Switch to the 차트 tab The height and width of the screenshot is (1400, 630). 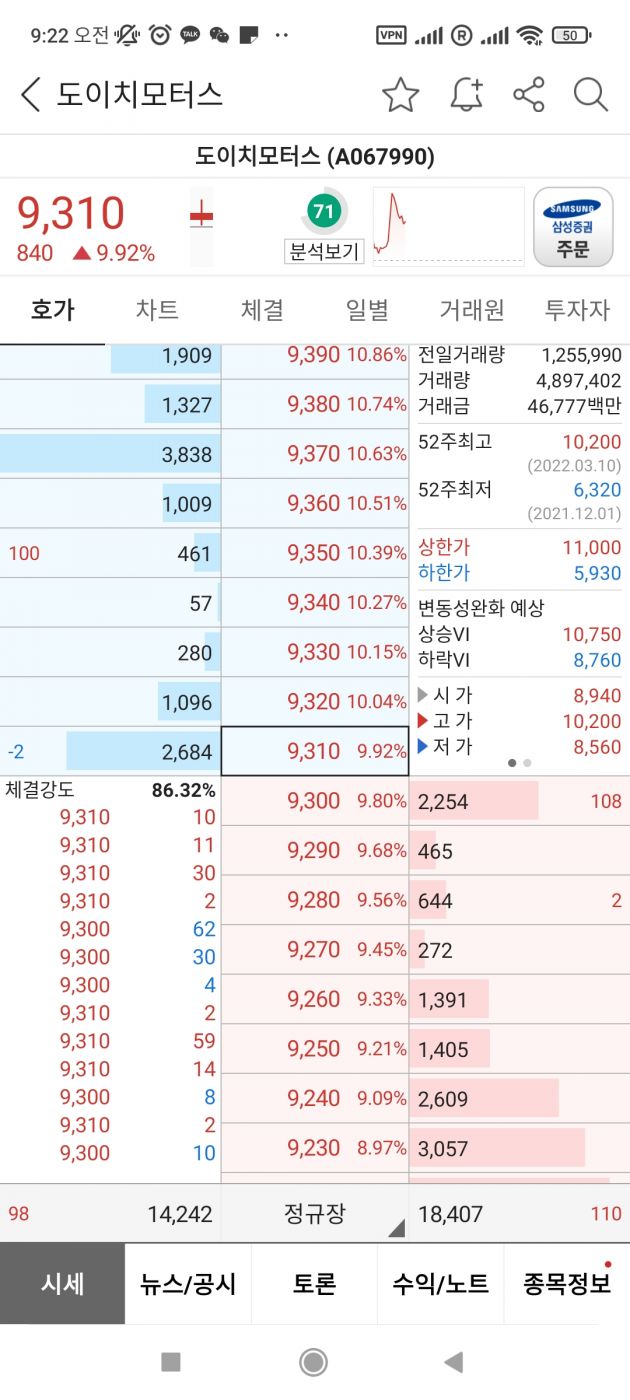coord(157,311)
